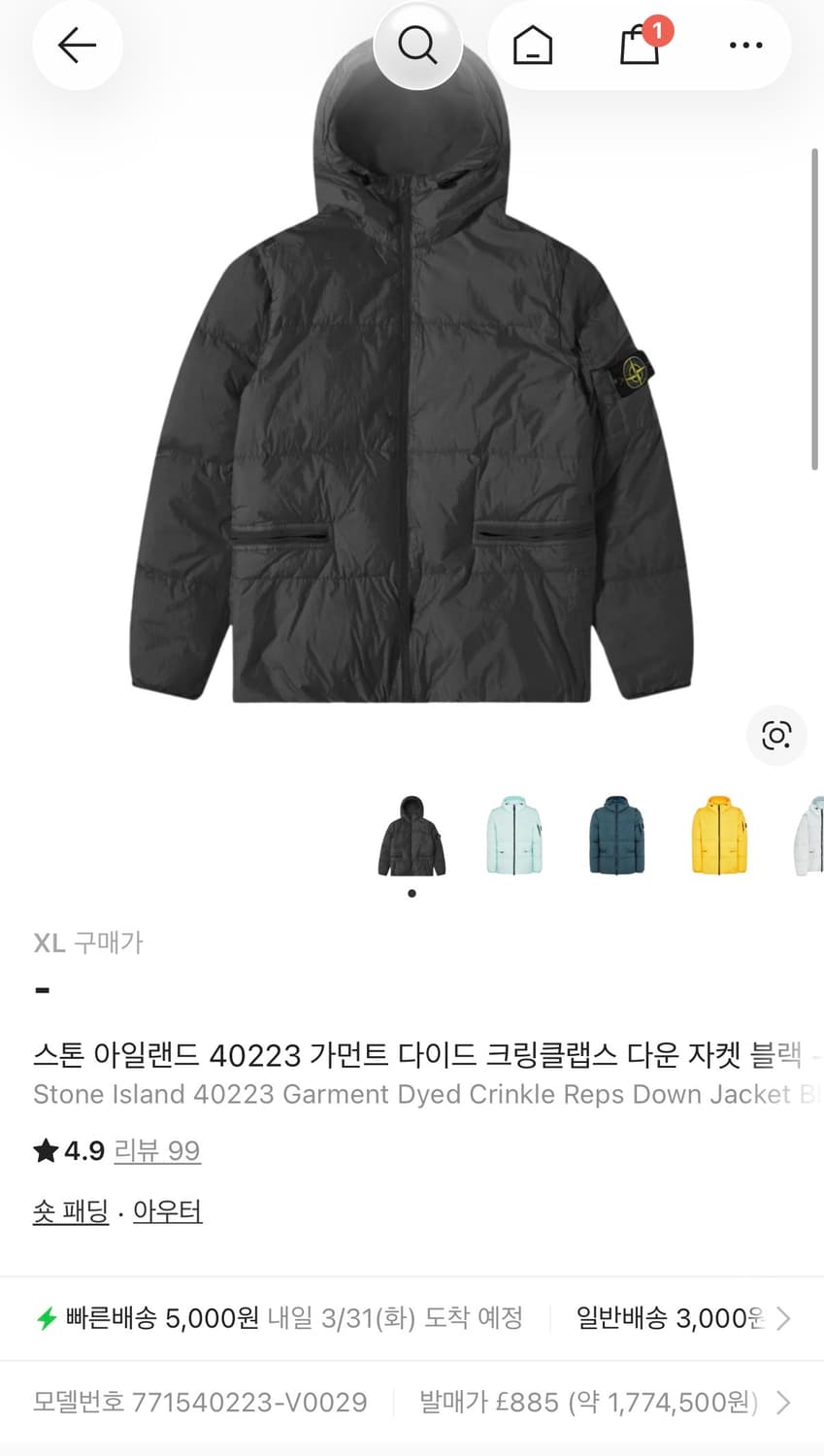
Task: Launch the image search camera tool
Action: 775,736
